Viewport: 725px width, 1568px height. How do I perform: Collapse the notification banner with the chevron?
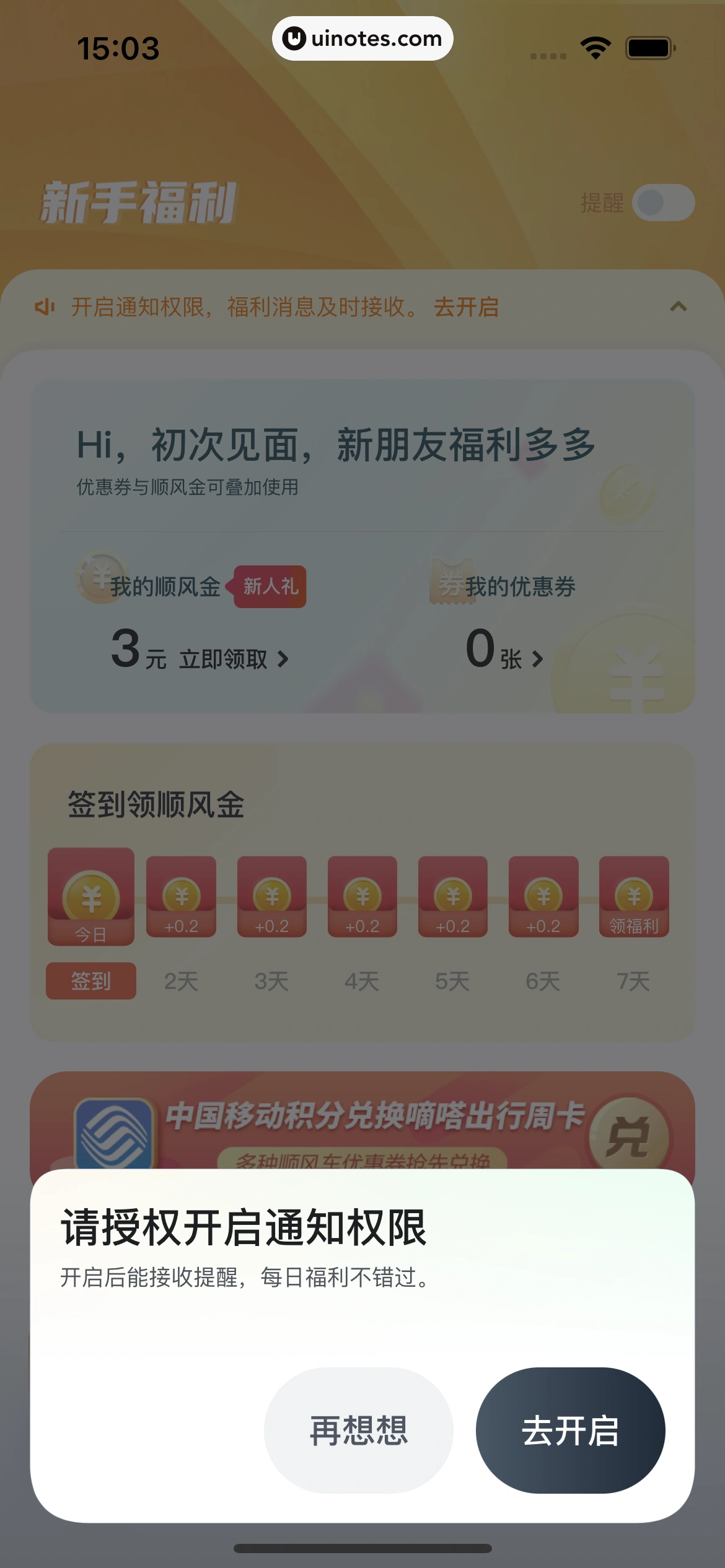(678, 308)
